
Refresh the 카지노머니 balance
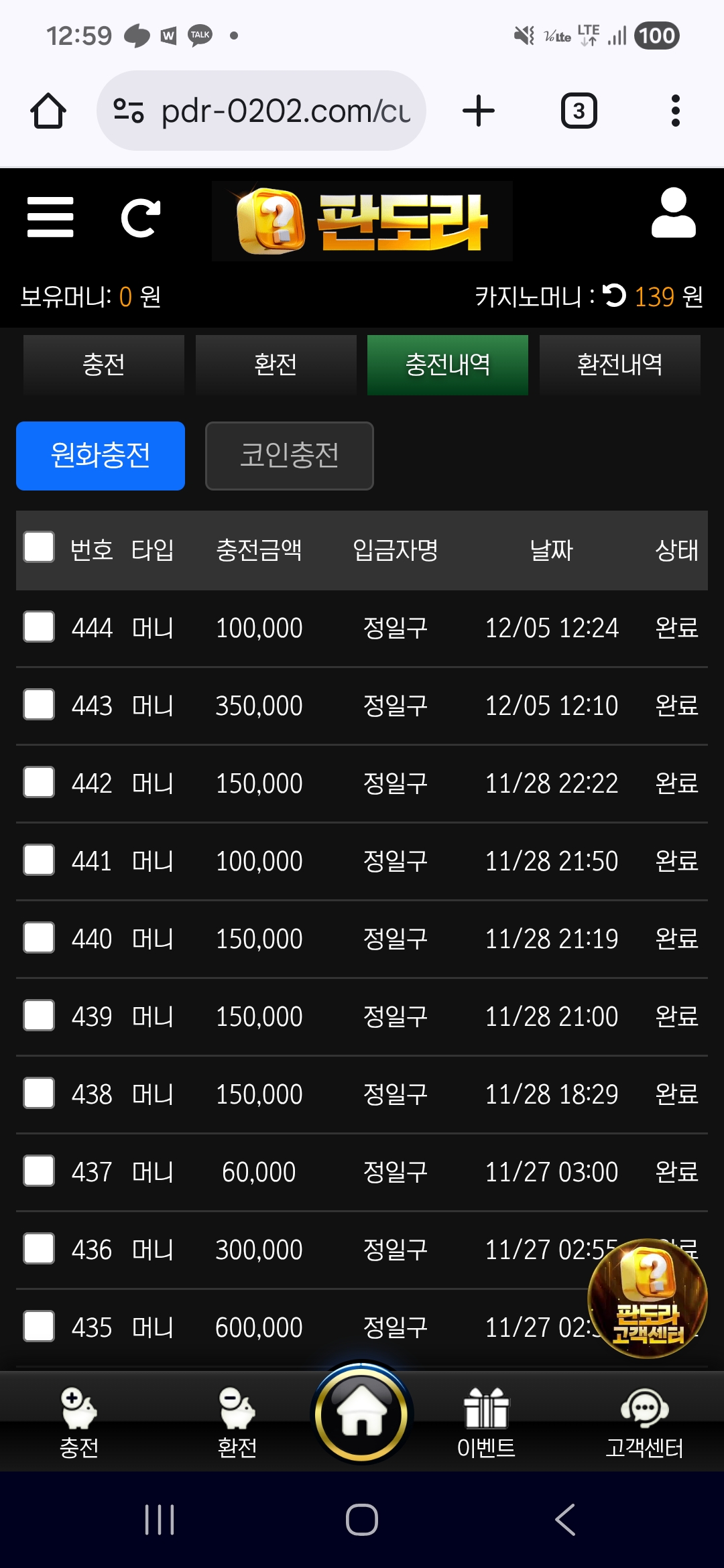(x=614, y=296)
